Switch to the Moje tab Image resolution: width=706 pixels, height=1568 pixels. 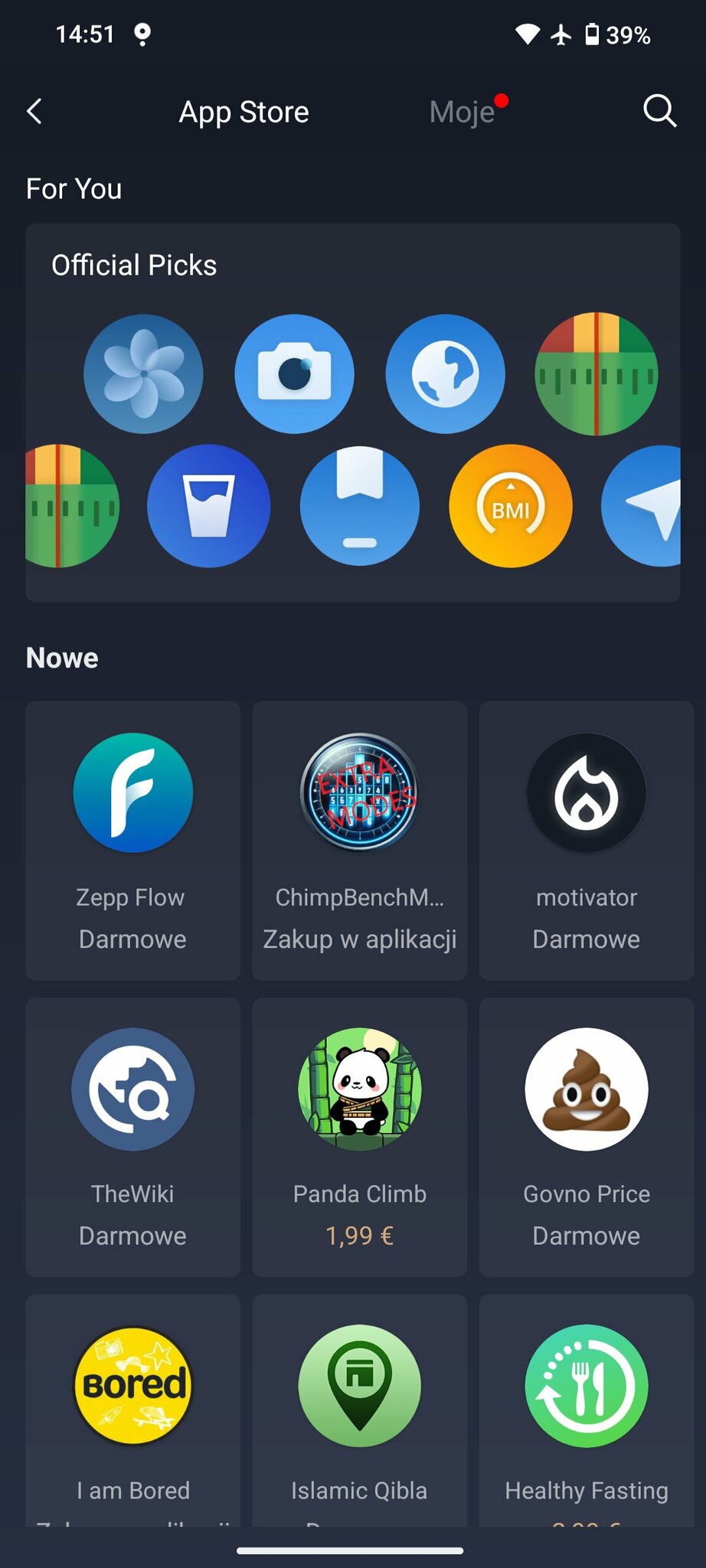[462, 113]
